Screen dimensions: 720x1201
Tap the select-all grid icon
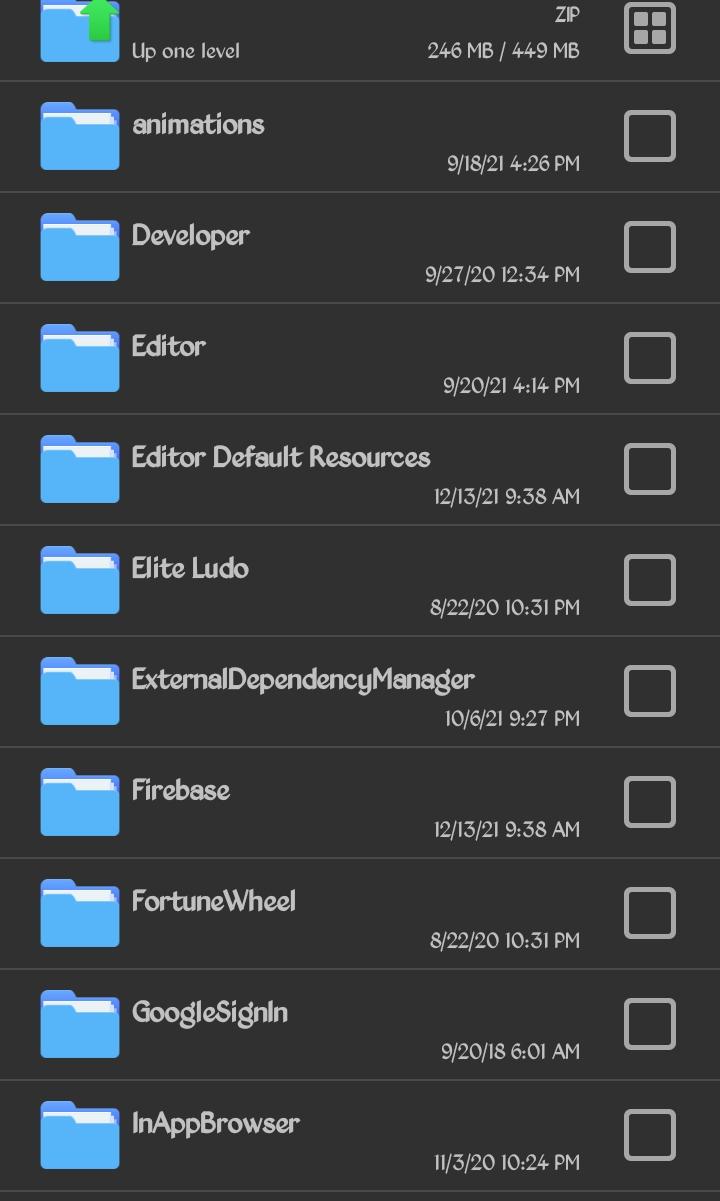pyautogui.click(x=650, y=27)
